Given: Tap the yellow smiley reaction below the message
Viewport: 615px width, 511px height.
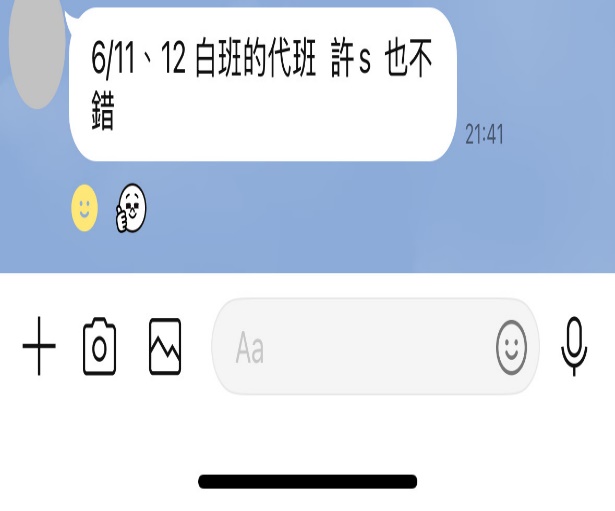Looking at the screenshot, I should [x=84, y=208].
